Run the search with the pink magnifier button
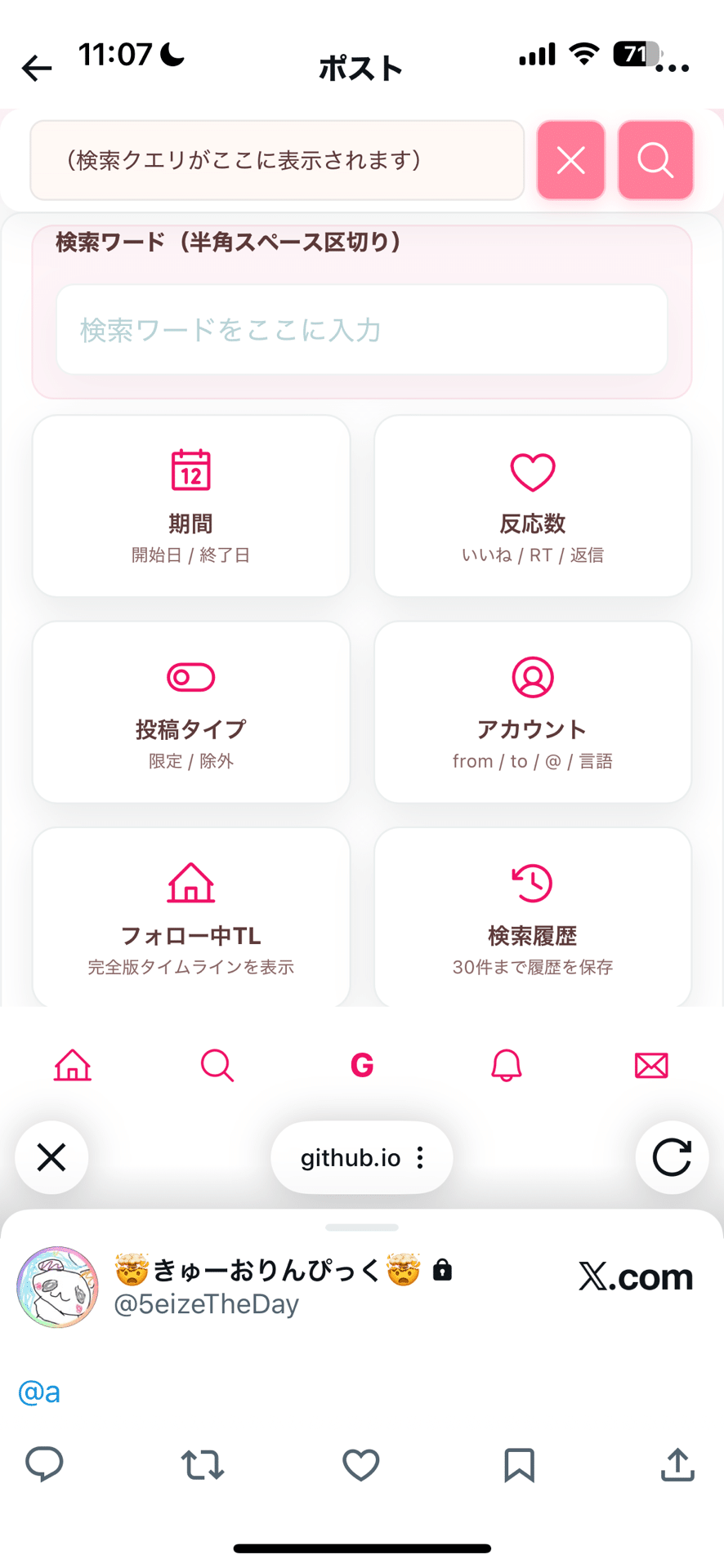The width and height of the screenshot is (724, 1568). point(655,160)
